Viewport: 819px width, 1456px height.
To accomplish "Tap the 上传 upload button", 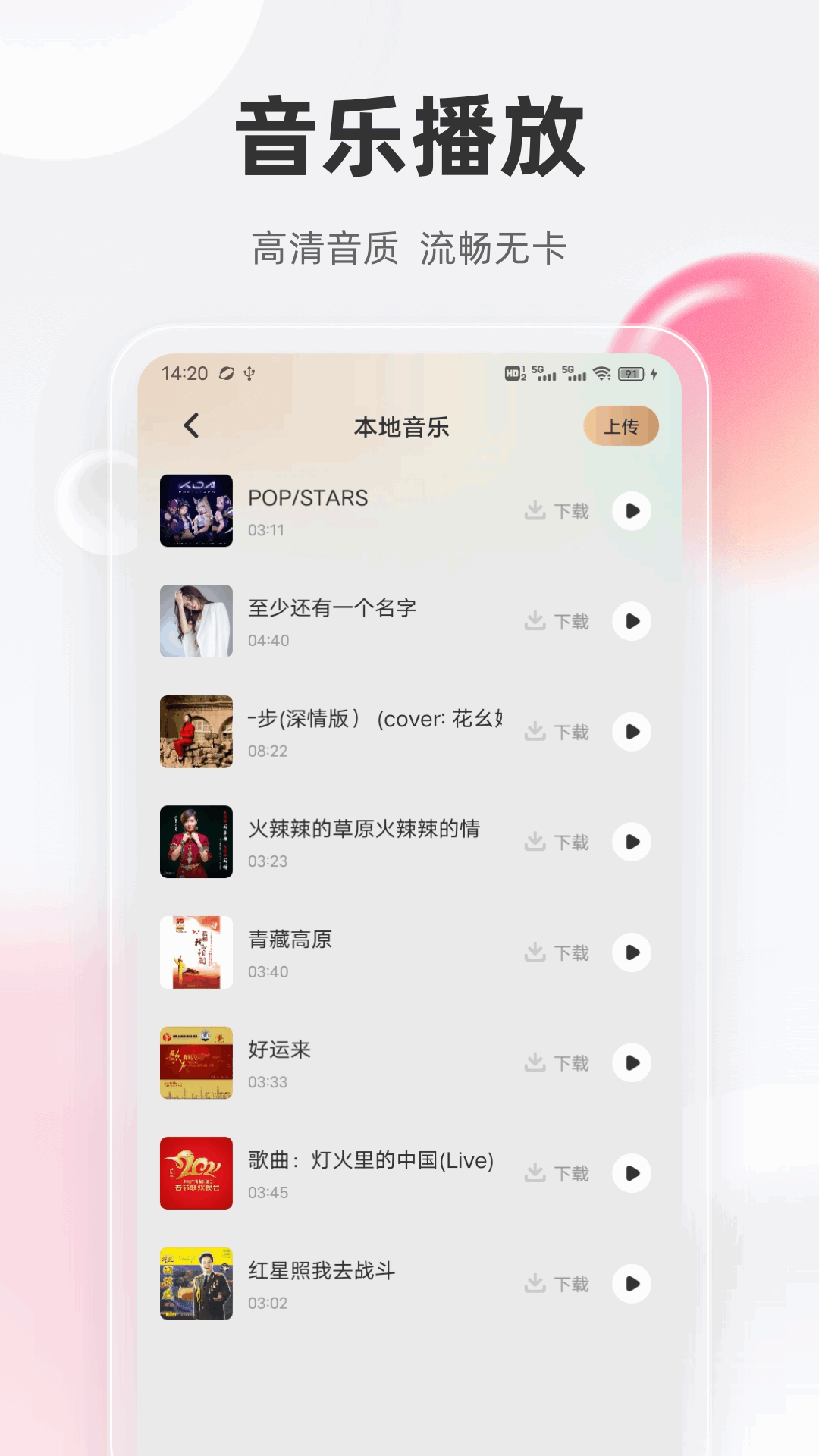I will tap(622, 426).
